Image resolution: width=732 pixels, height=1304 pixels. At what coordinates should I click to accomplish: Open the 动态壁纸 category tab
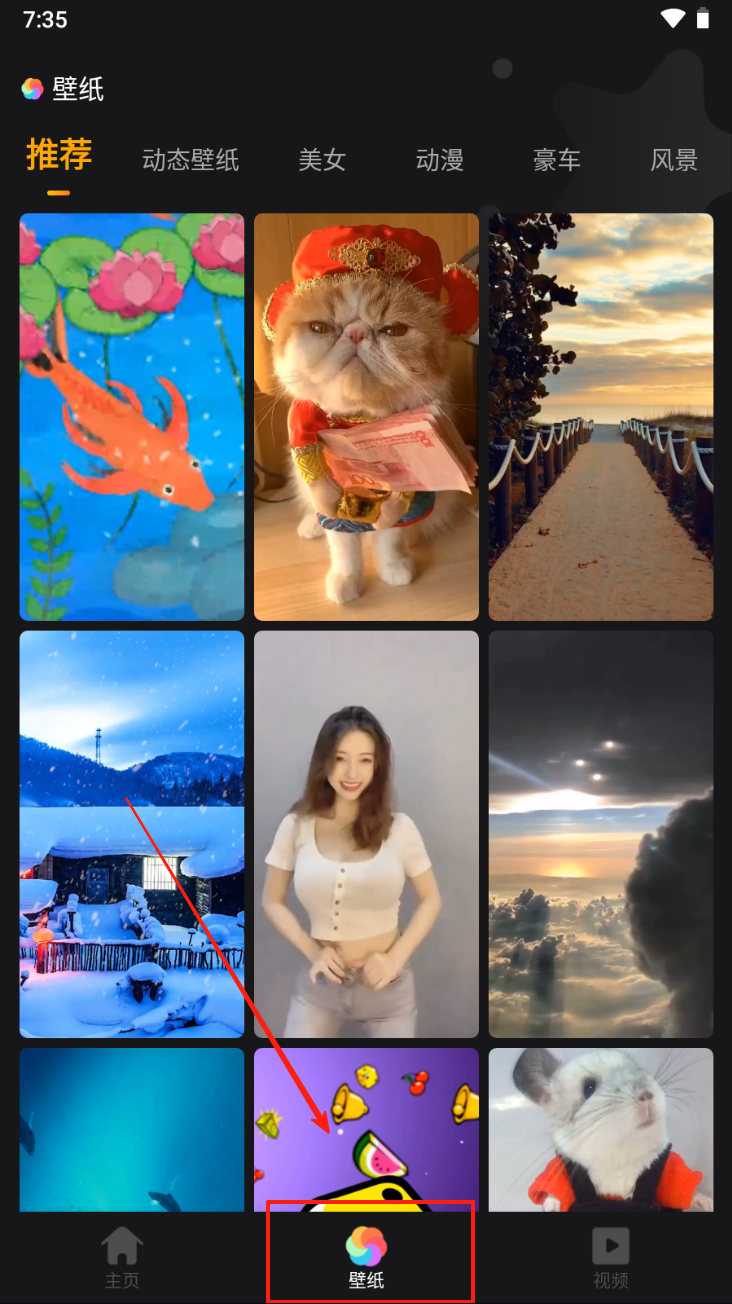tap(190, 160)
